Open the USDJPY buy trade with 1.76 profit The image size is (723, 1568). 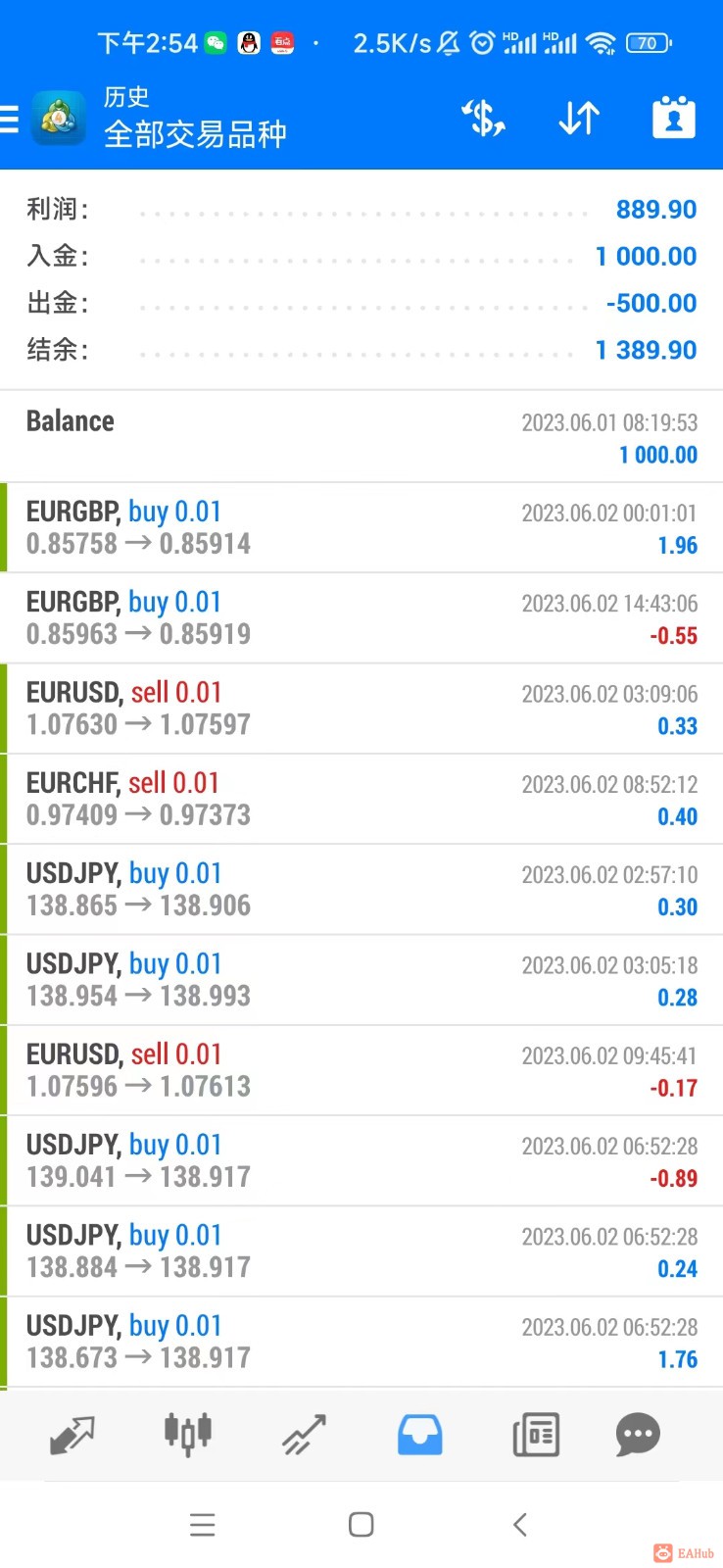click(x=361, y=1342)
